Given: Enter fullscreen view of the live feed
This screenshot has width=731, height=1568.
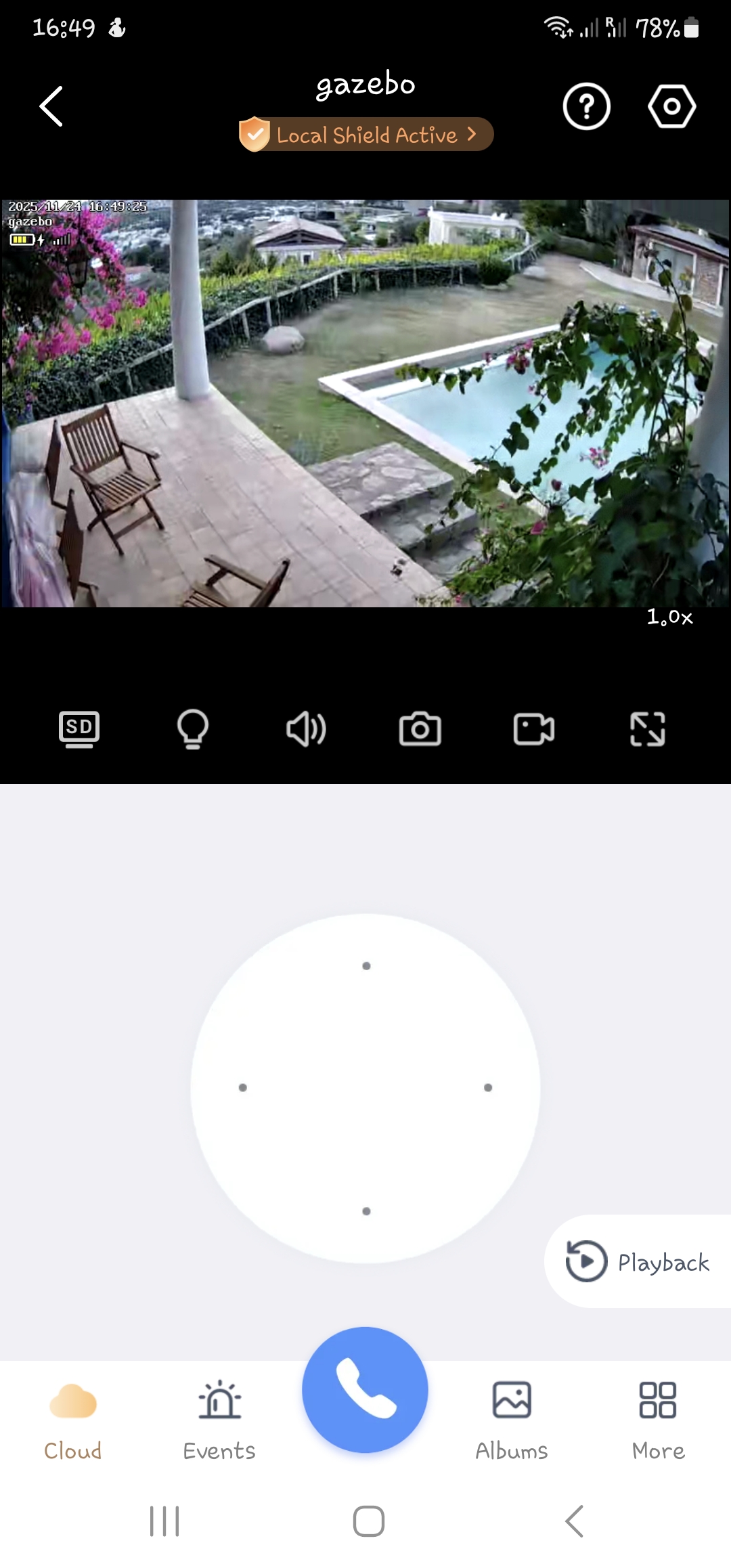Looking at the screenshot, I should coord(648,729).
